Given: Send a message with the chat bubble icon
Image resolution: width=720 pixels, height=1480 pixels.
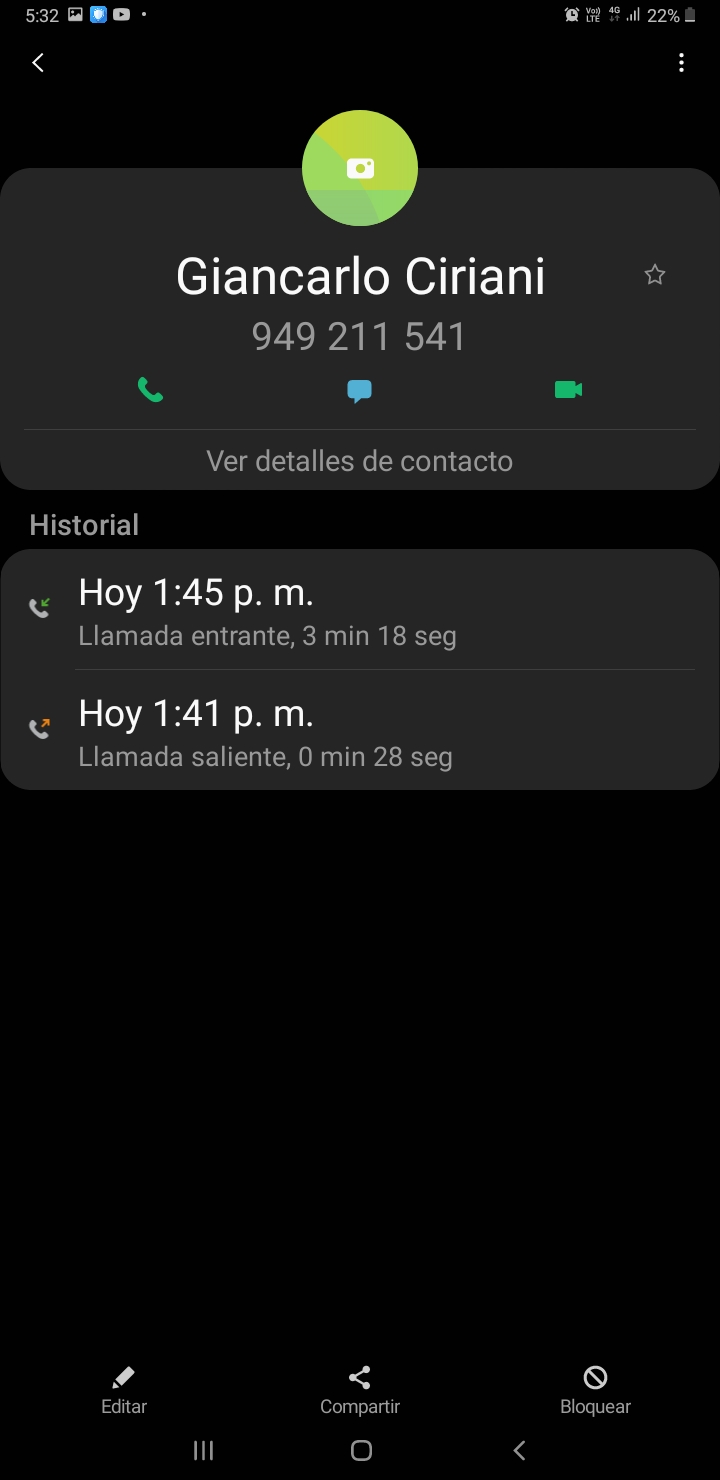Looking at the screenshot, I should pyautogui.click(x=360, y=391).
